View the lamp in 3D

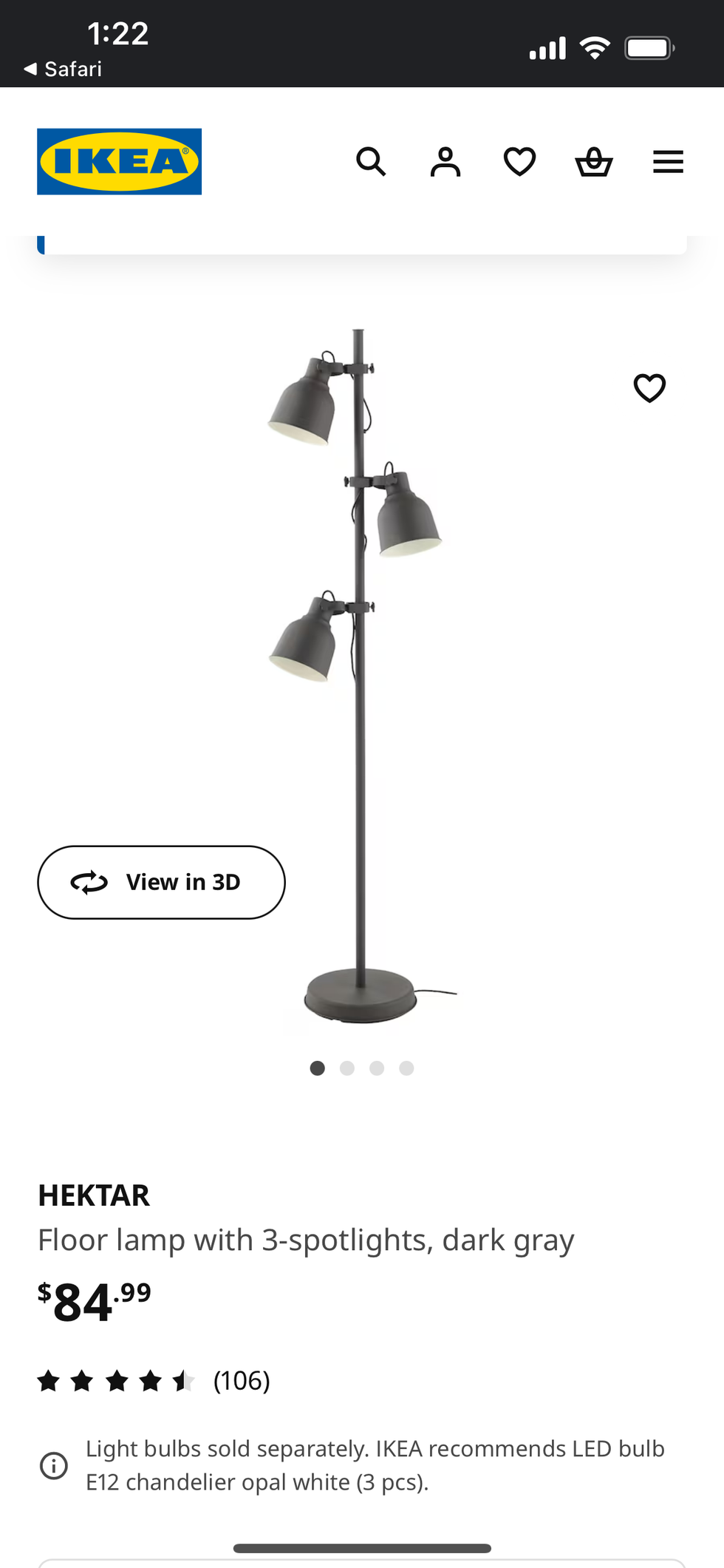pos(161,882)
